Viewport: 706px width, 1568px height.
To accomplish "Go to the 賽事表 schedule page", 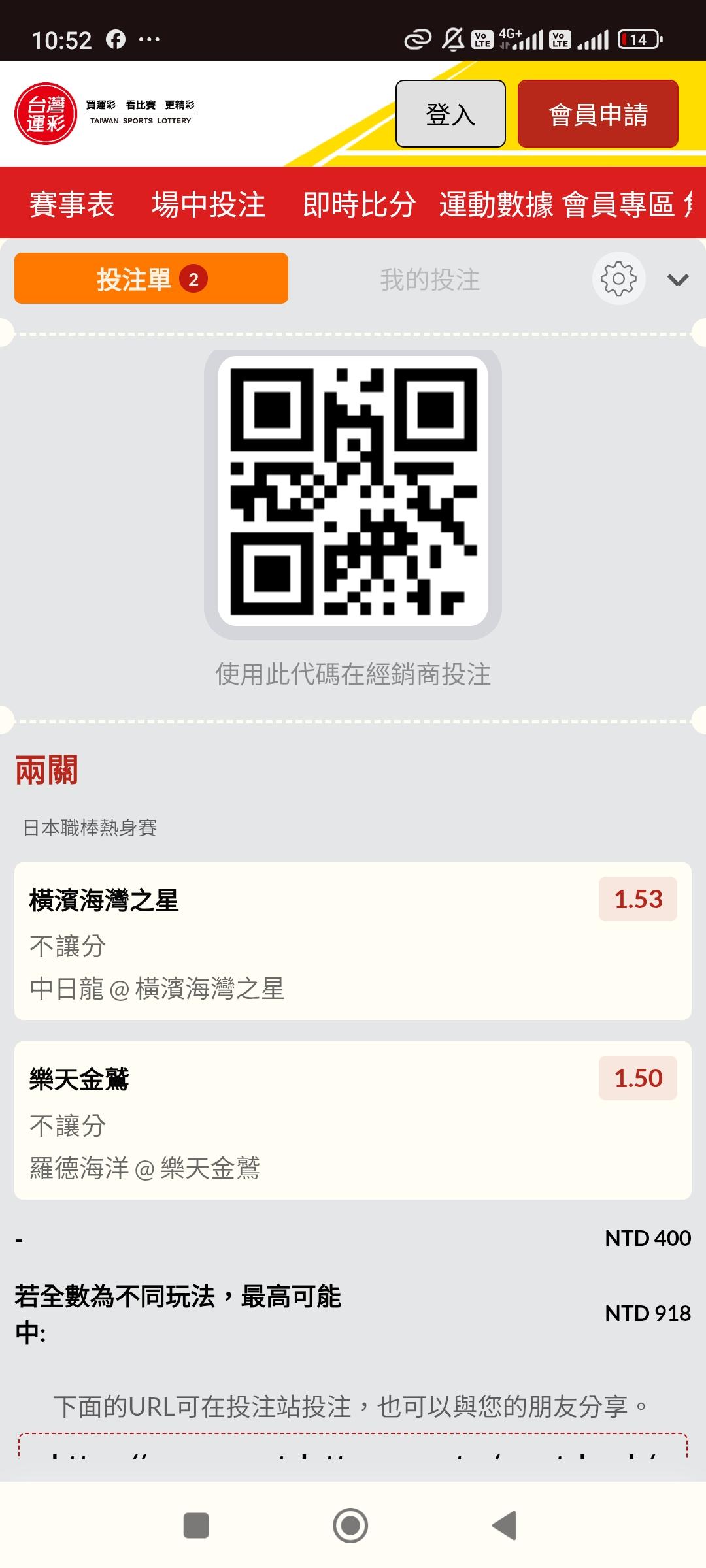I will [72, 204].
